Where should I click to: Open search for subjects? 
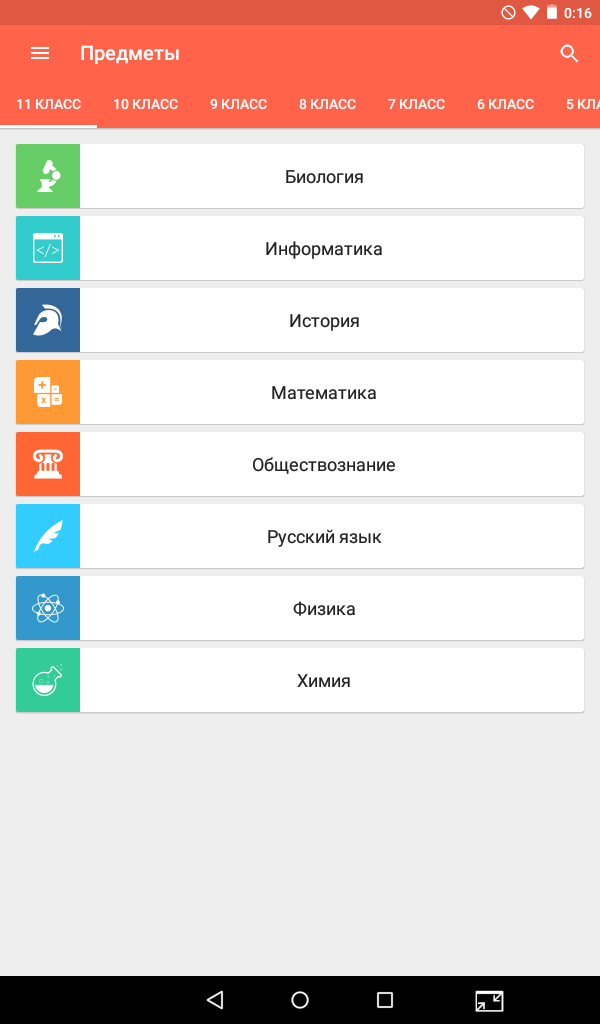(x=569, y=54)
